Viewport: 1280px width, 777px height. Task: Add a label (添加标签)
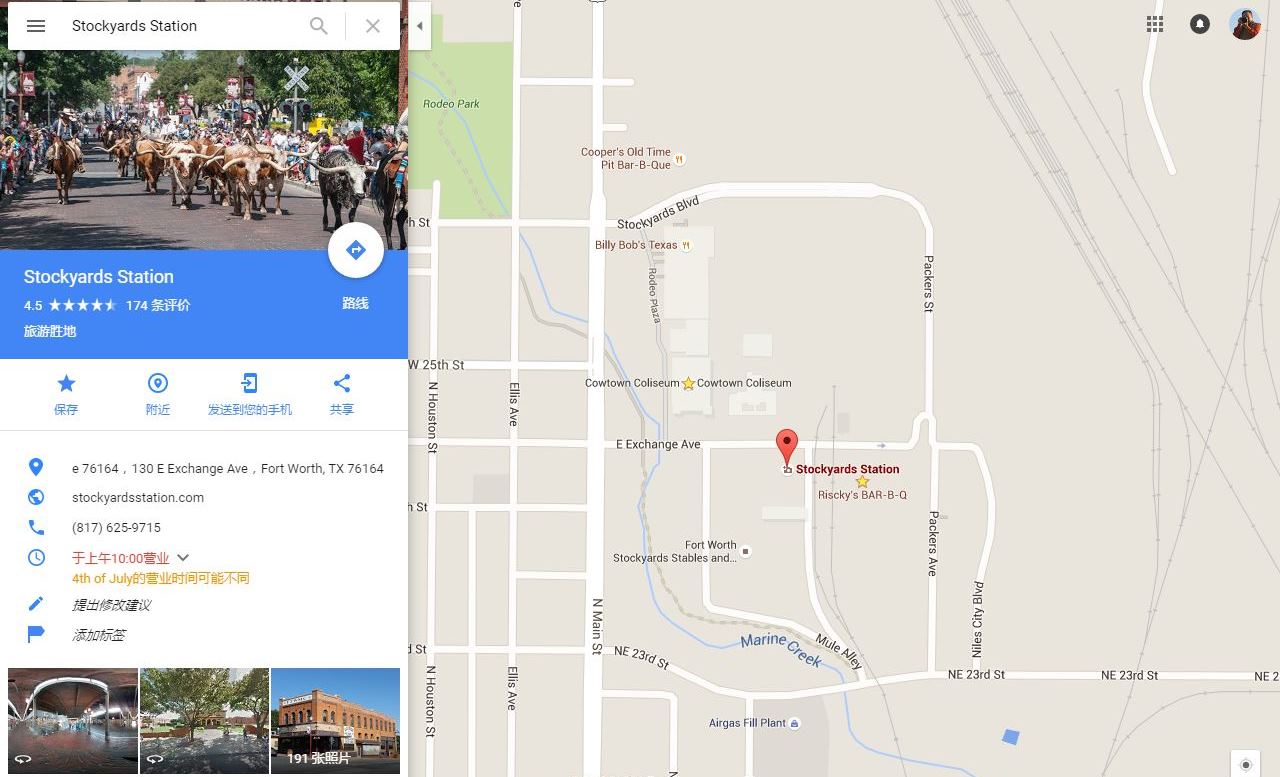pyautogui.click(x=99, y=635)
